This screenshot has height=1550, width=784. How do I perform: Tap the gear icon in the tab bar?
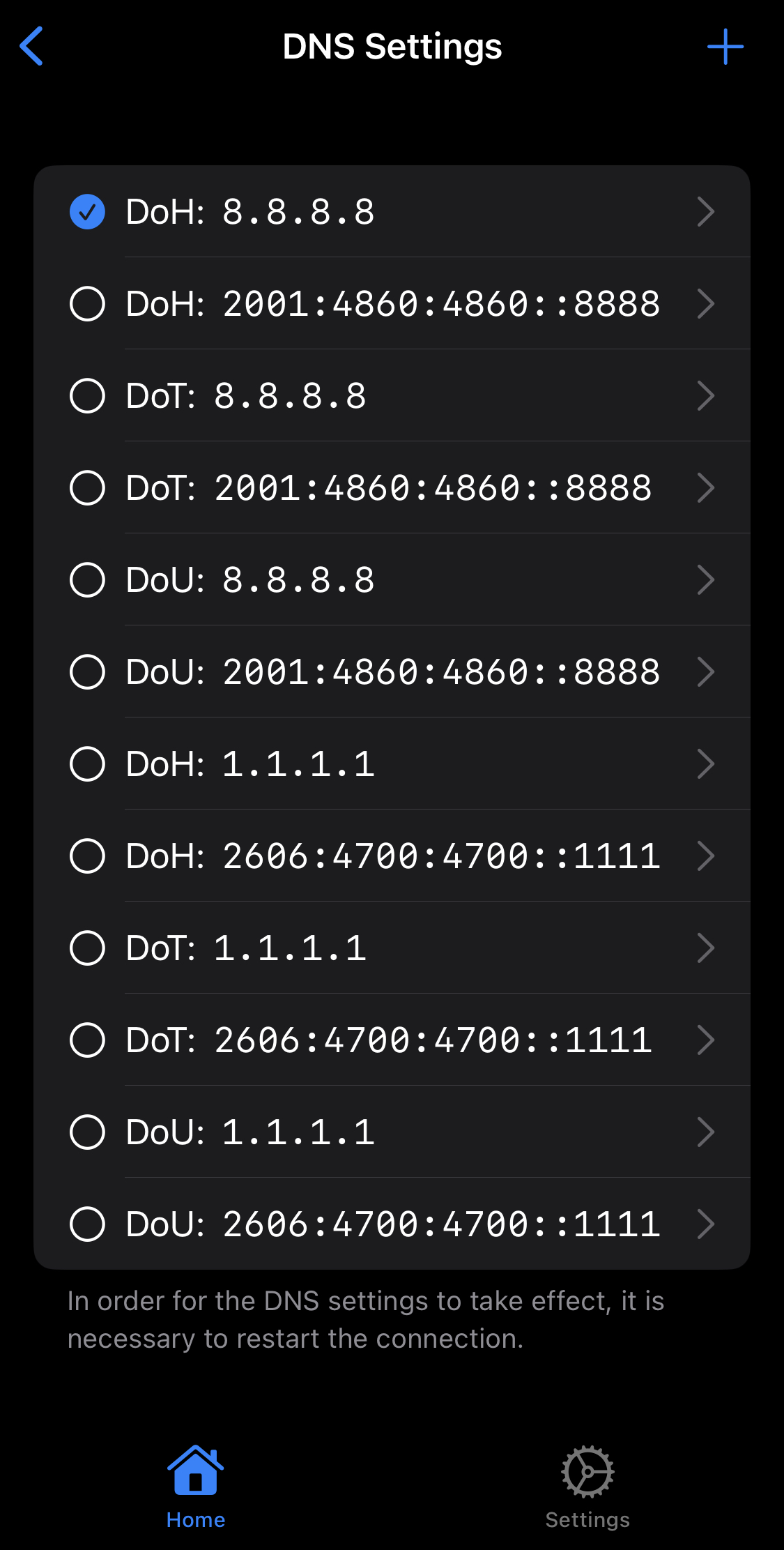[587, 1471]
